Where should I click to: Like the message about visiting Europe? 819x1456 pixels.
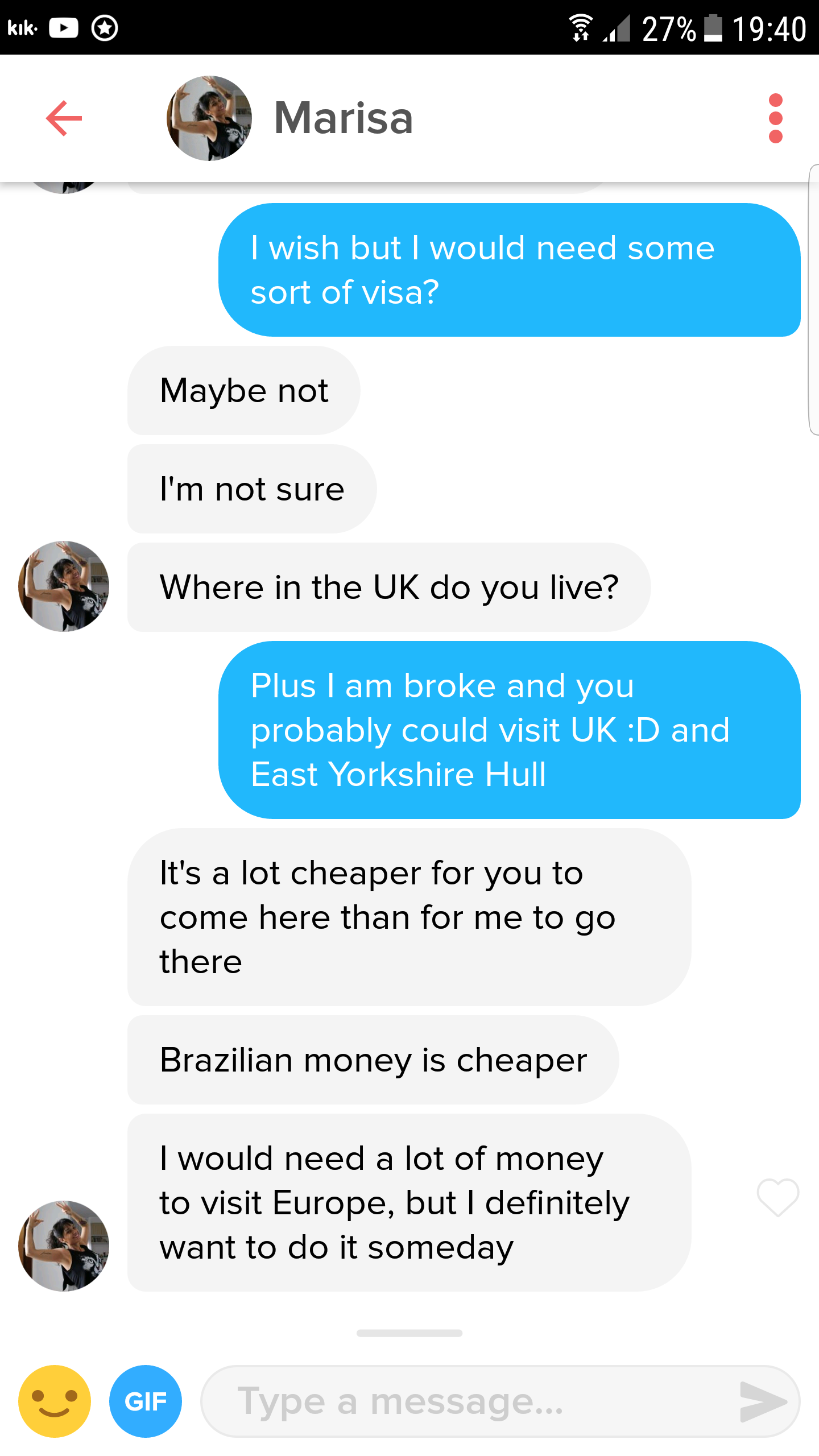(x=777, y=1196)
